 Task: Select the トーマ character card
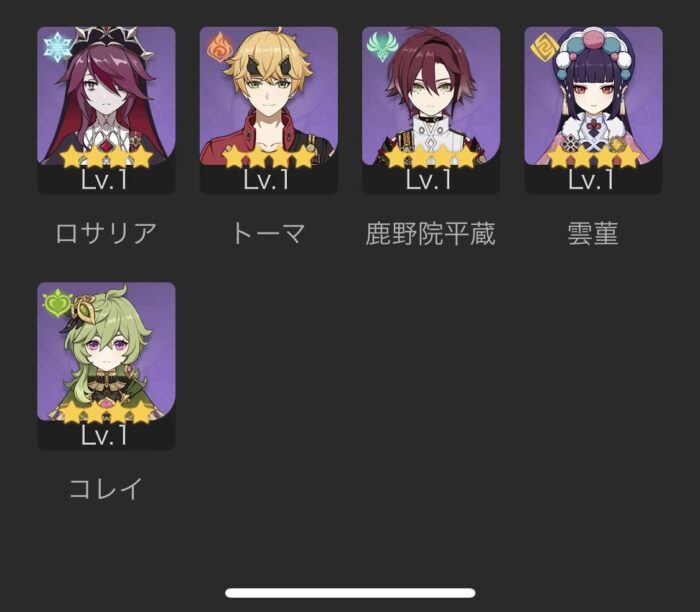tap(268, 110)
